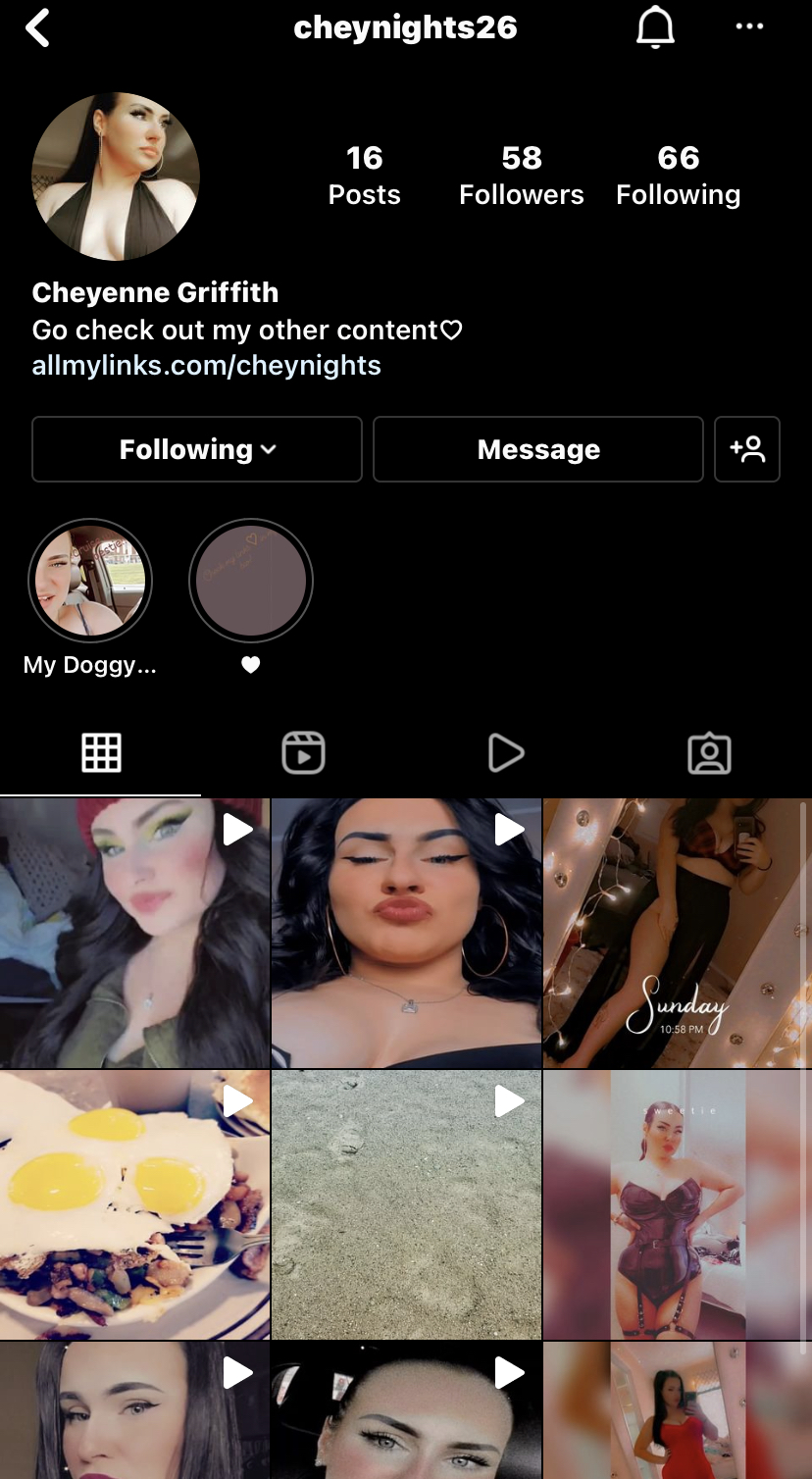Open the notifications bell for this profile
The image size is (812, 1479).
[x=655, y=28]
